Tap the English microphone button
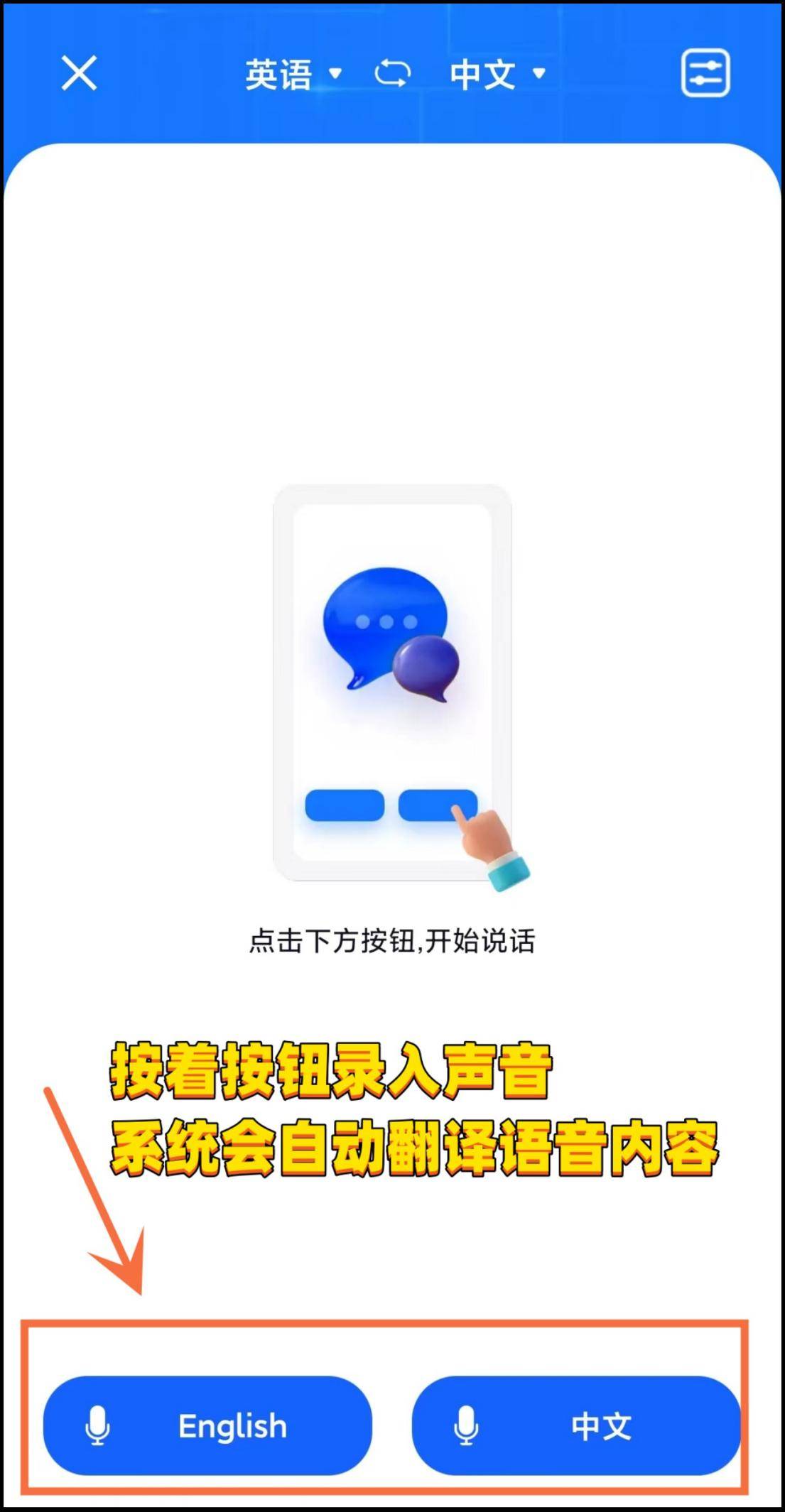Viewport: 785px width, 1512px height. (x=207, y=1425)
